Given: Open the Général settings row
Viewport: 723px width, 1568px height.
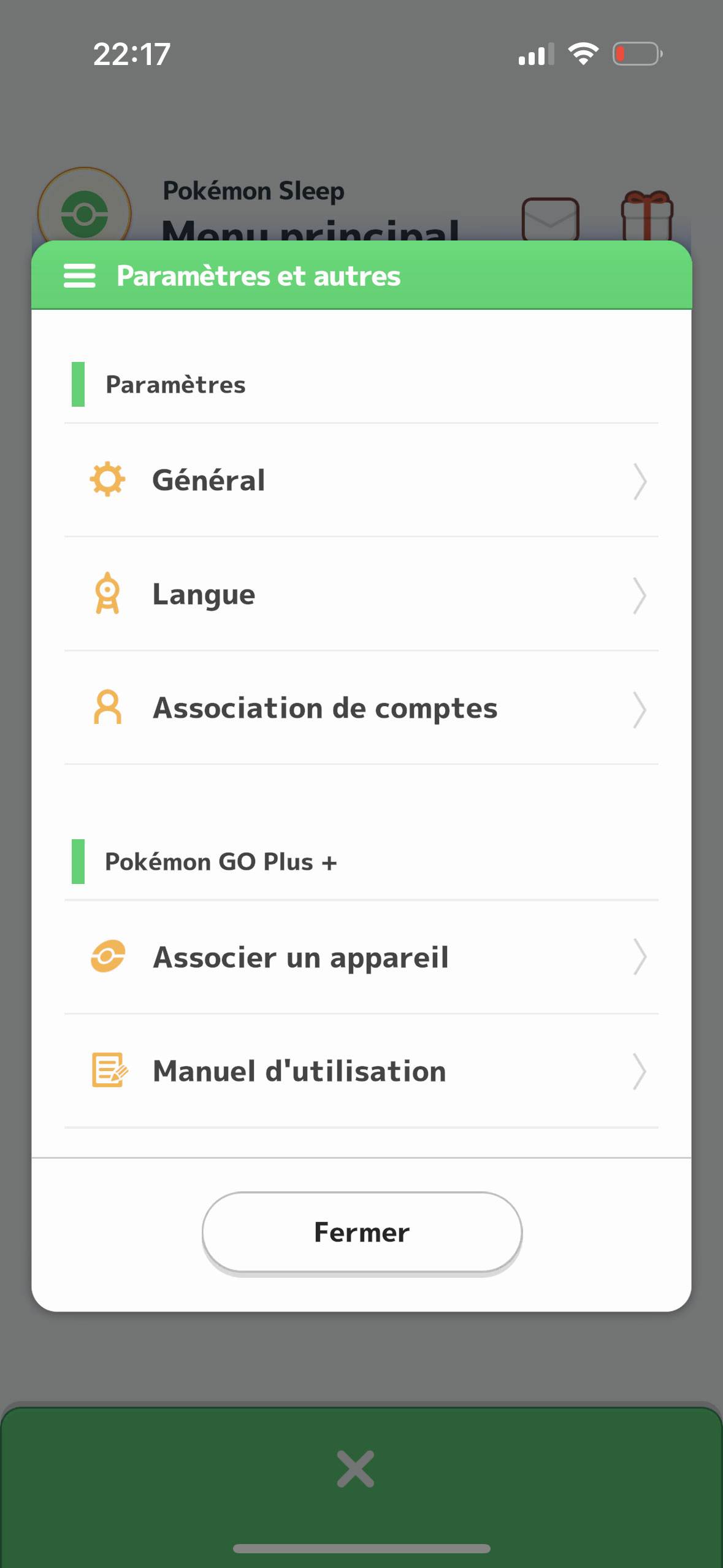Looking at the screenshot, I should point(361,480).
